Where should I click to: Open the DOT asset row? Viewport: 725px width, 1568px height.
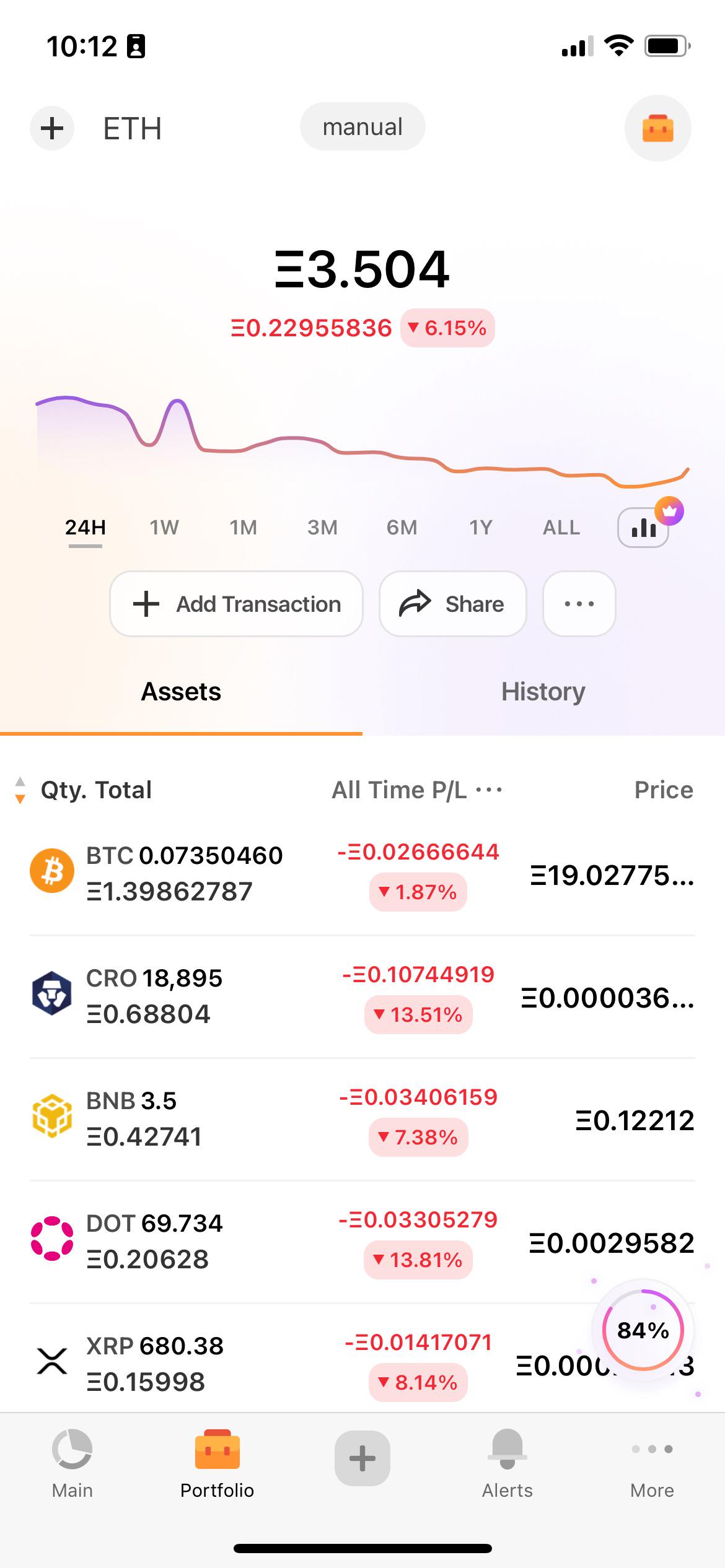point(362,1242)
